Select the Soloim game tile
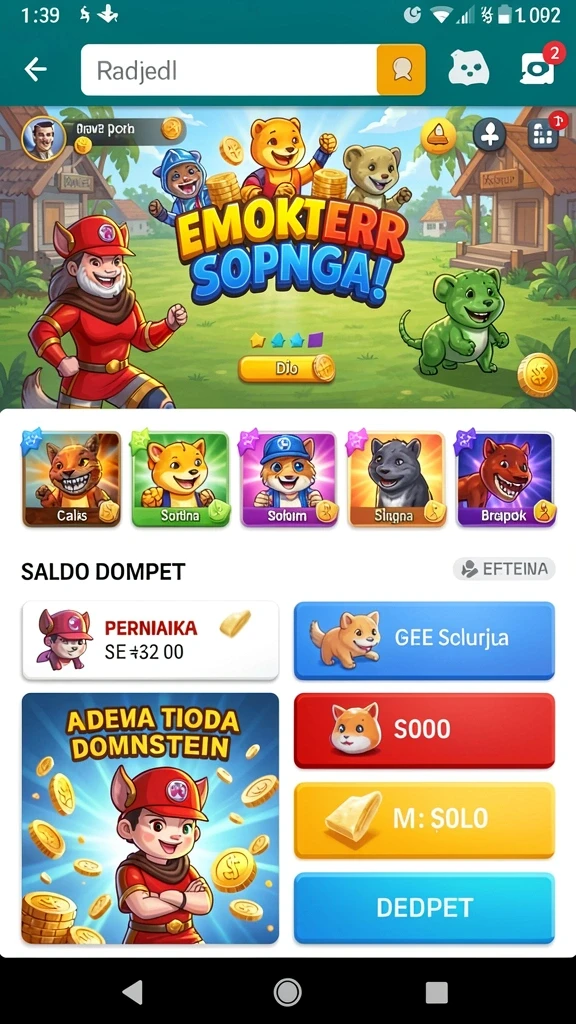Viewport: 576px width, 1024px height. 289,479
